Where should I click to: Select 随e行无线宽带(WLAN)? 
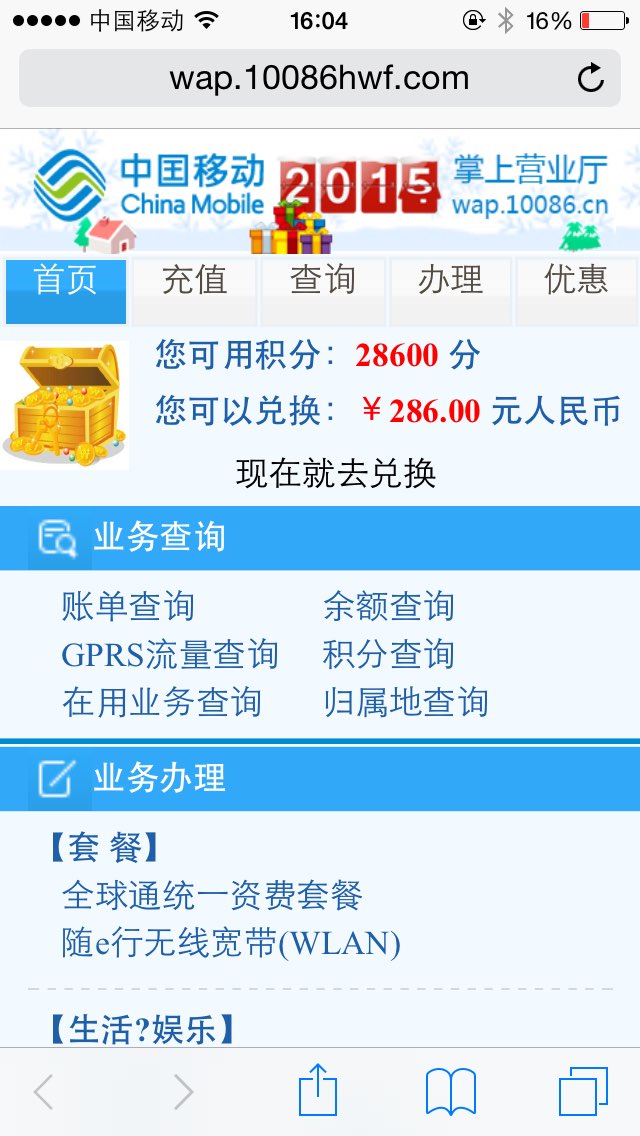pyautogui.click(x=230, y=944)
